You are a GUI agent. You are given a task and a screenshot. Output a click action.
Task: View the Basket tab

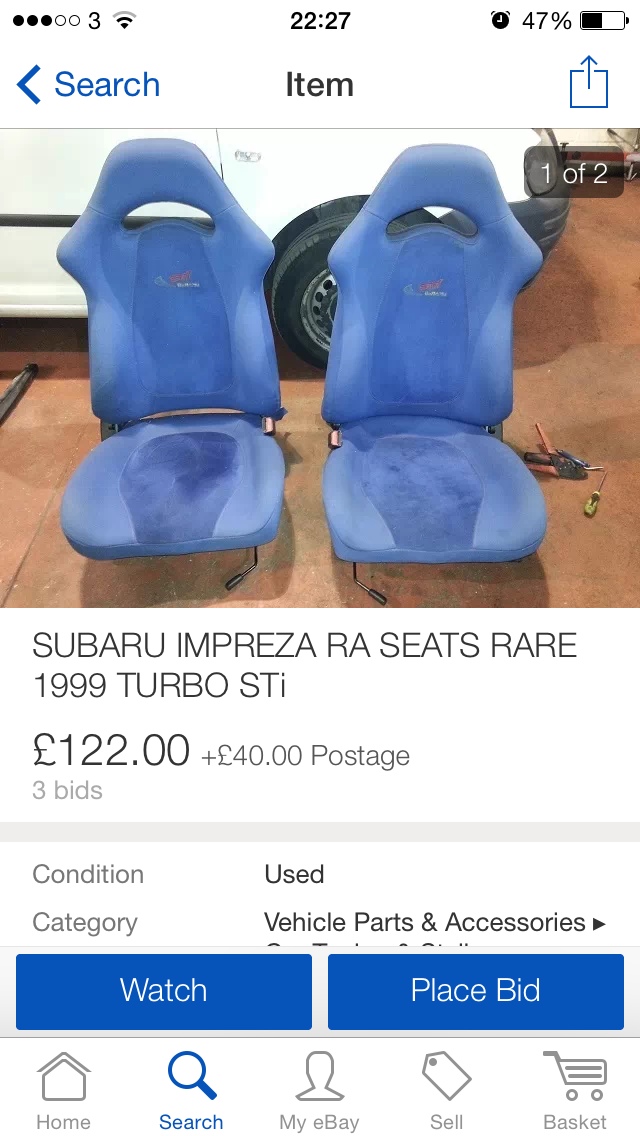[x=575, y=1090]
